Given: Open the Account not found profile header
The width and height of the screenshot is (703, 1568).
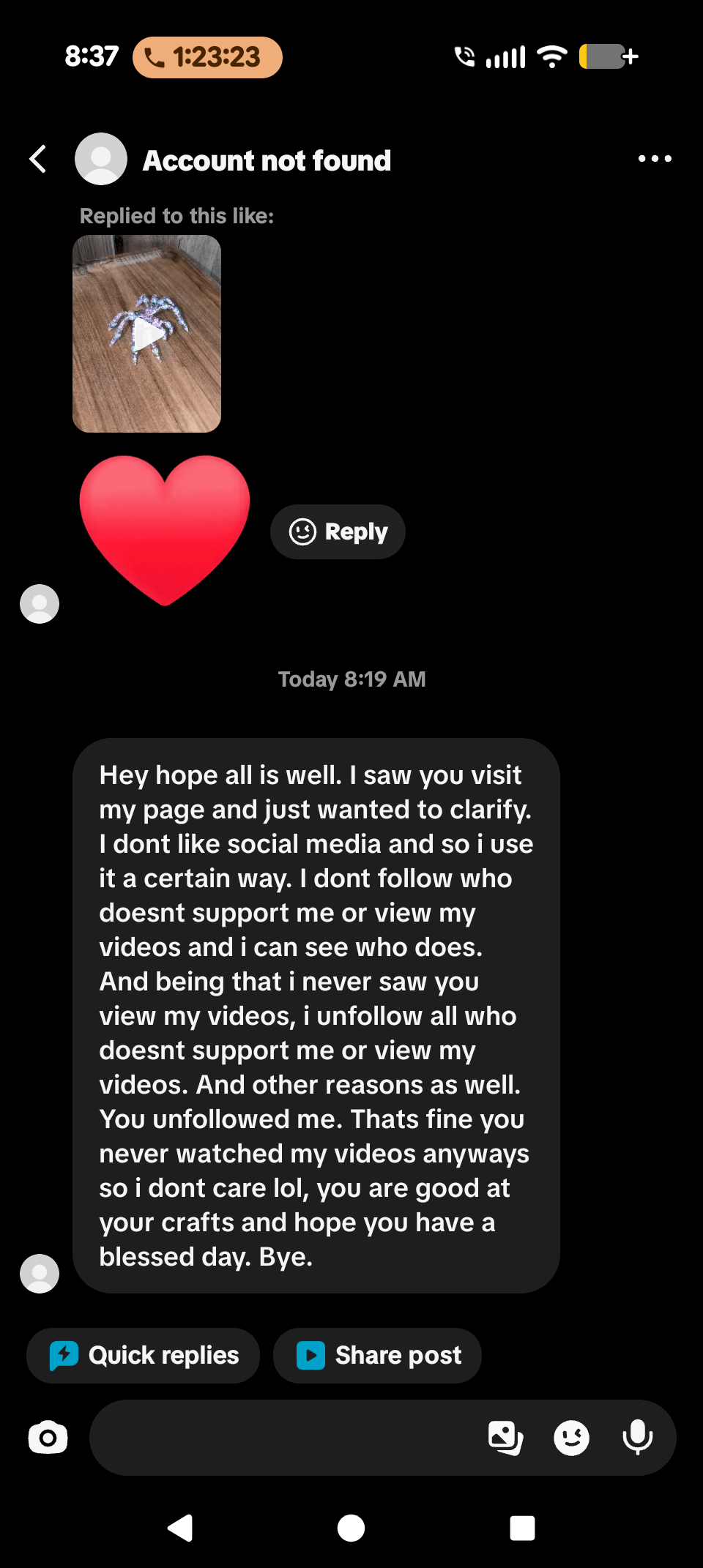Looking at the screenshot, I should [267, 160].
